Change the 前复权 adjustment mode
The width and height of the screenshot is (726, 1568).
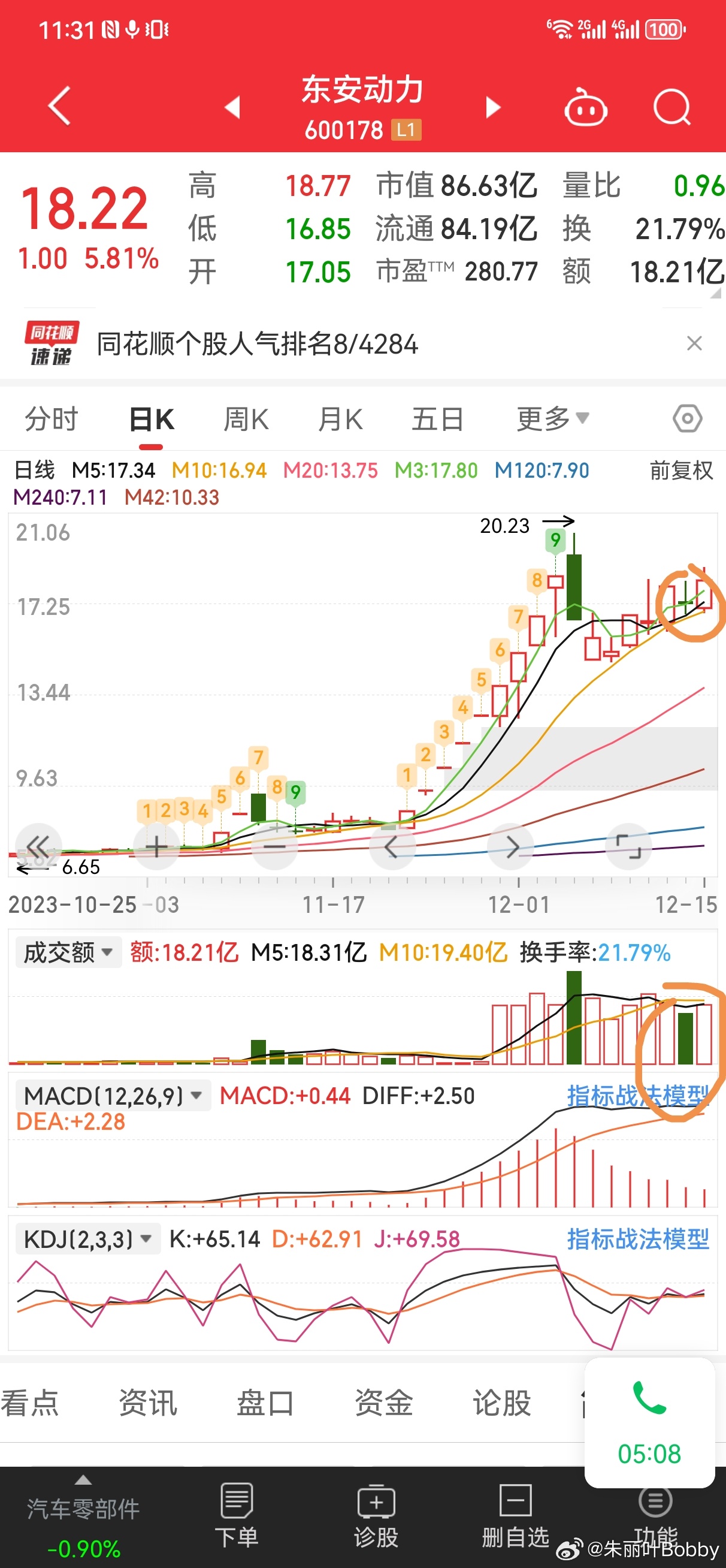point(681,471)
